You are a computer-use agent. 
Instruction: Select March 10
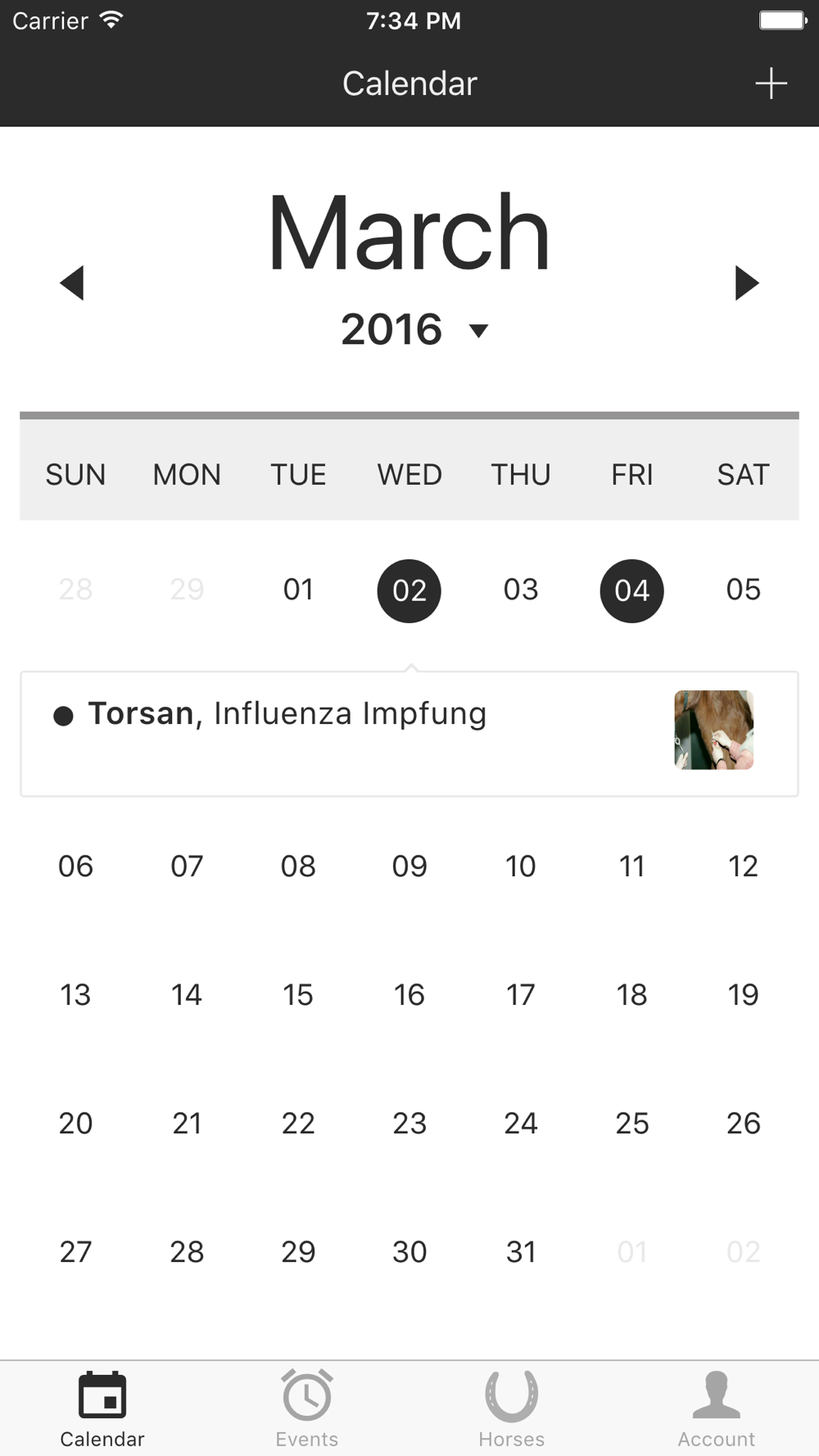(x=520, y=866)
